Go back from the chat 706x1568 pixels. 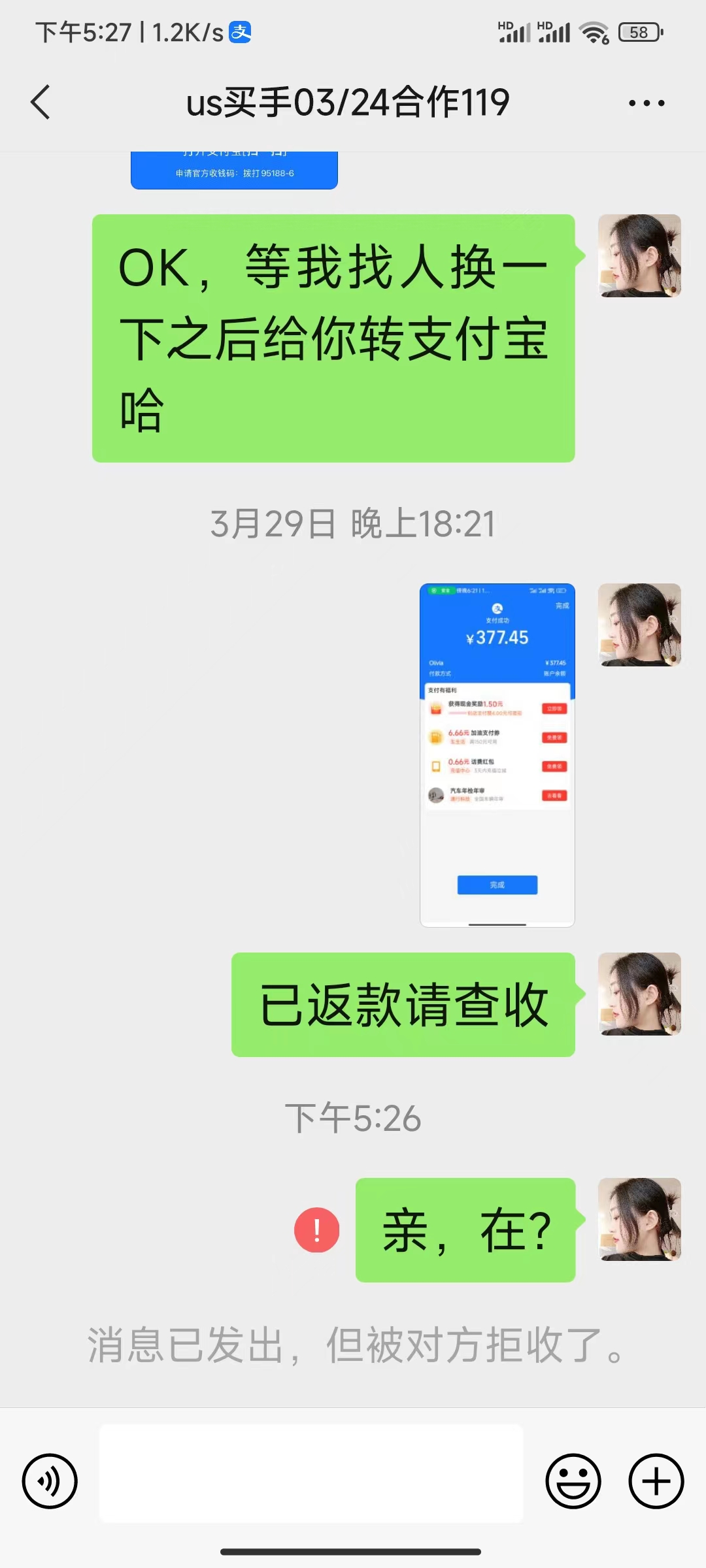coord(41,103)
